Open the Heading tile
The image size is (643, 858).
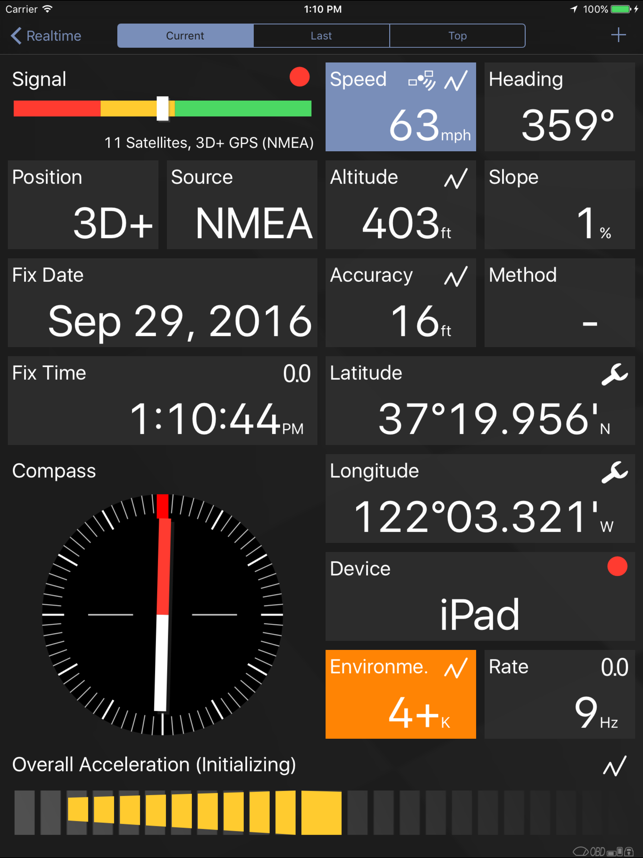(560, 107)
